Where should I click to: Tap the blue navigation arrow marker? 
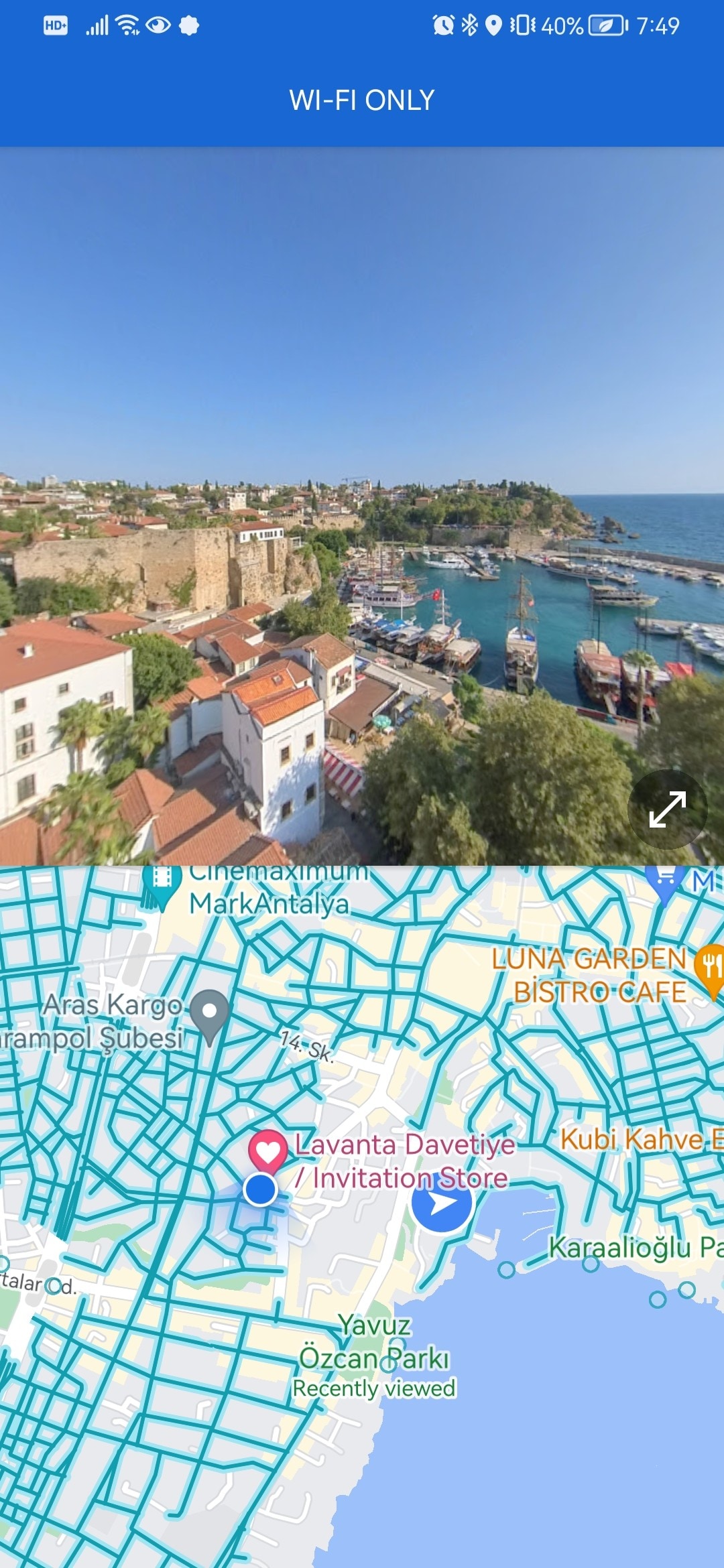[x=441, y=1203]
